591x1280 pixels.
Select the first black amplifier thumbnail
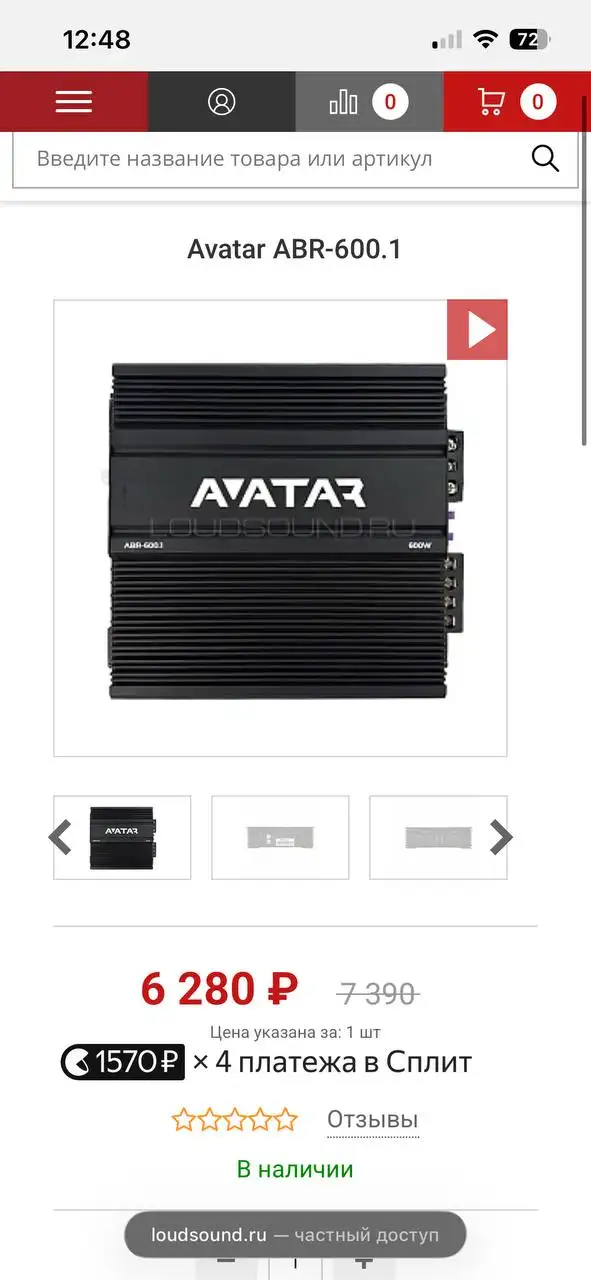[122, 837]
